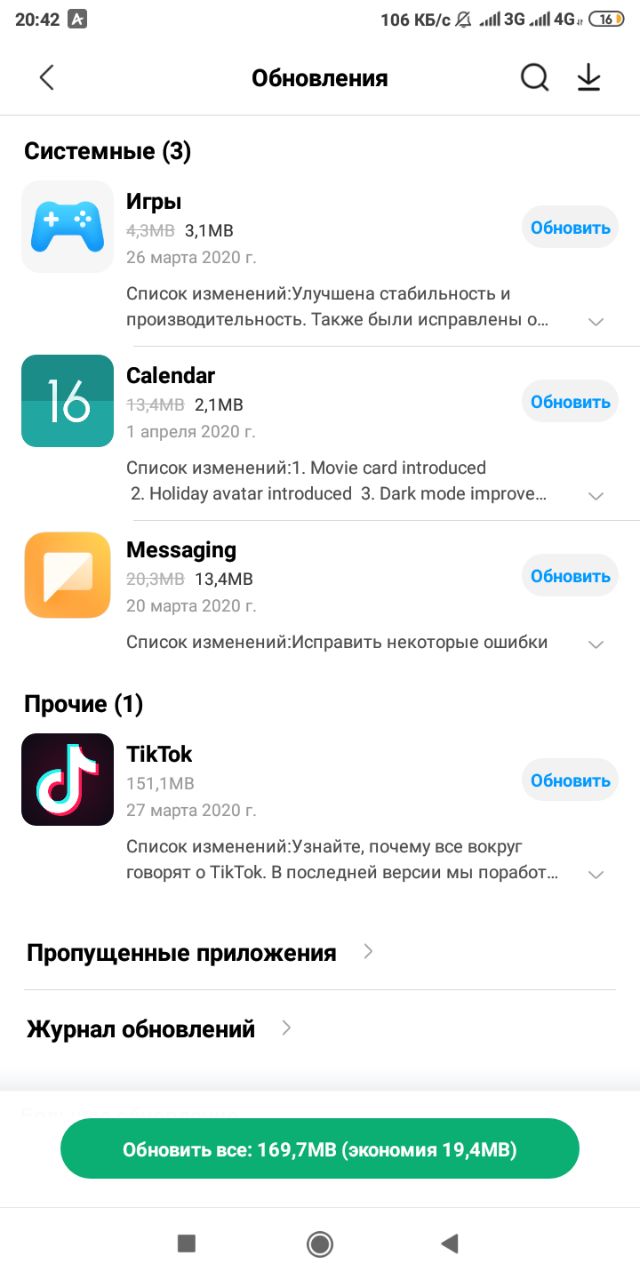
Task: Update the Messaging app
Action: 570,576
